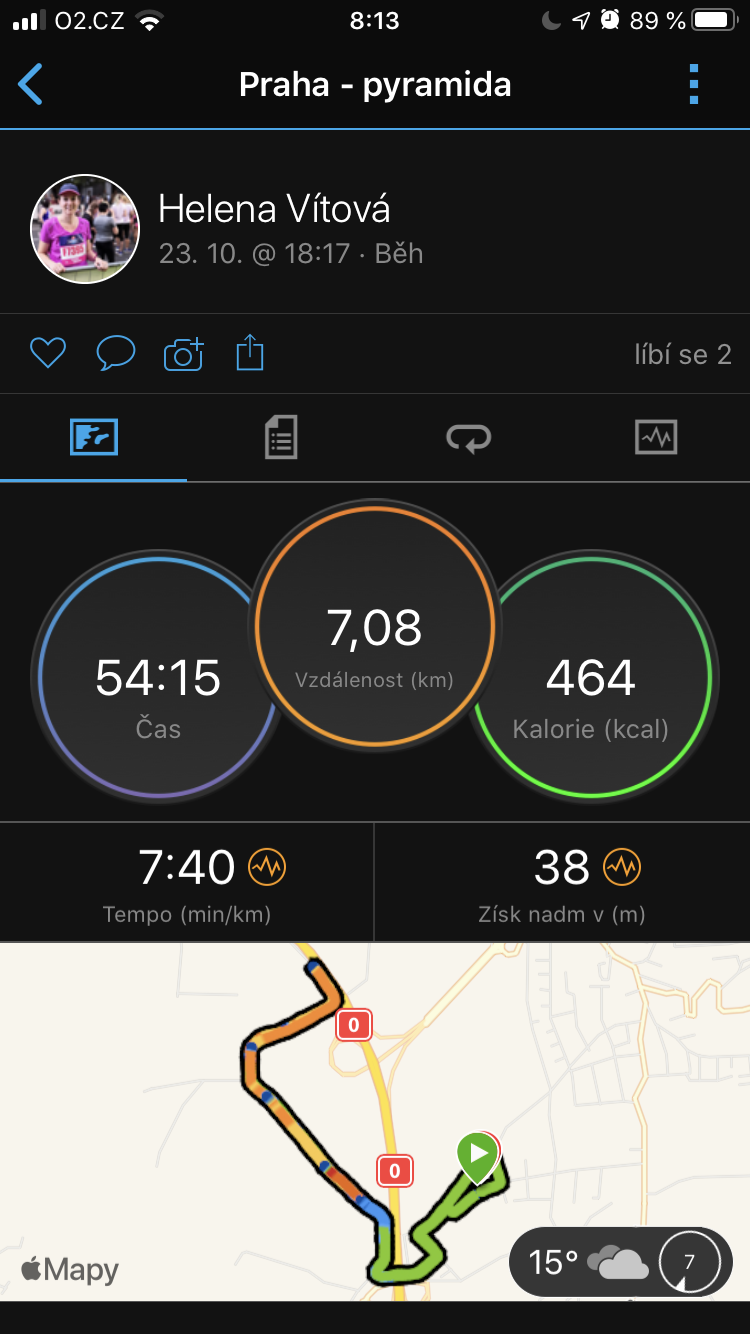
Task: Switch to the charts tab
Action: tap(656, 437)
